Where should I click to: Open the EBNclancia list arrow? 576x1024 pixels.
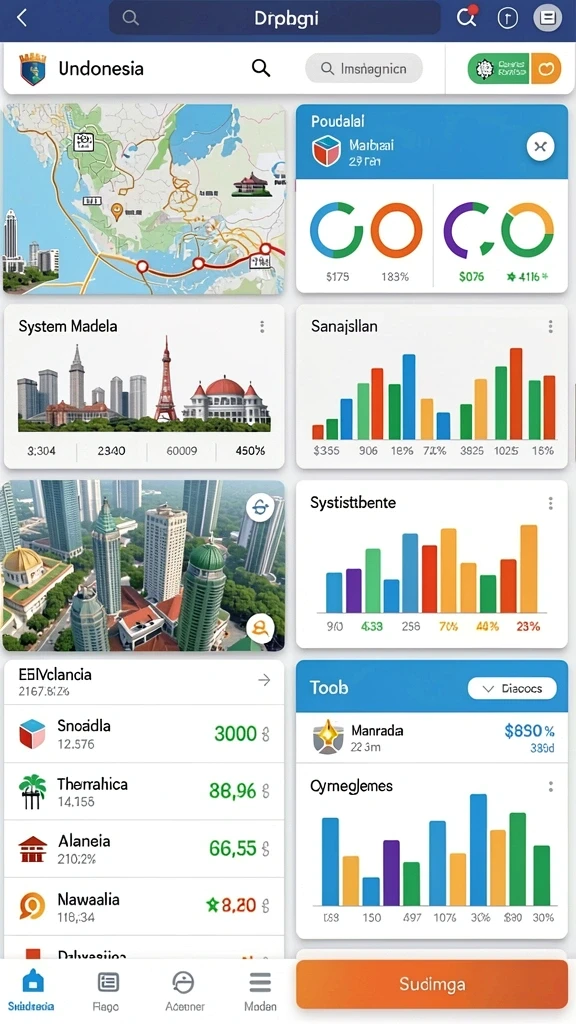pos(264,680)
